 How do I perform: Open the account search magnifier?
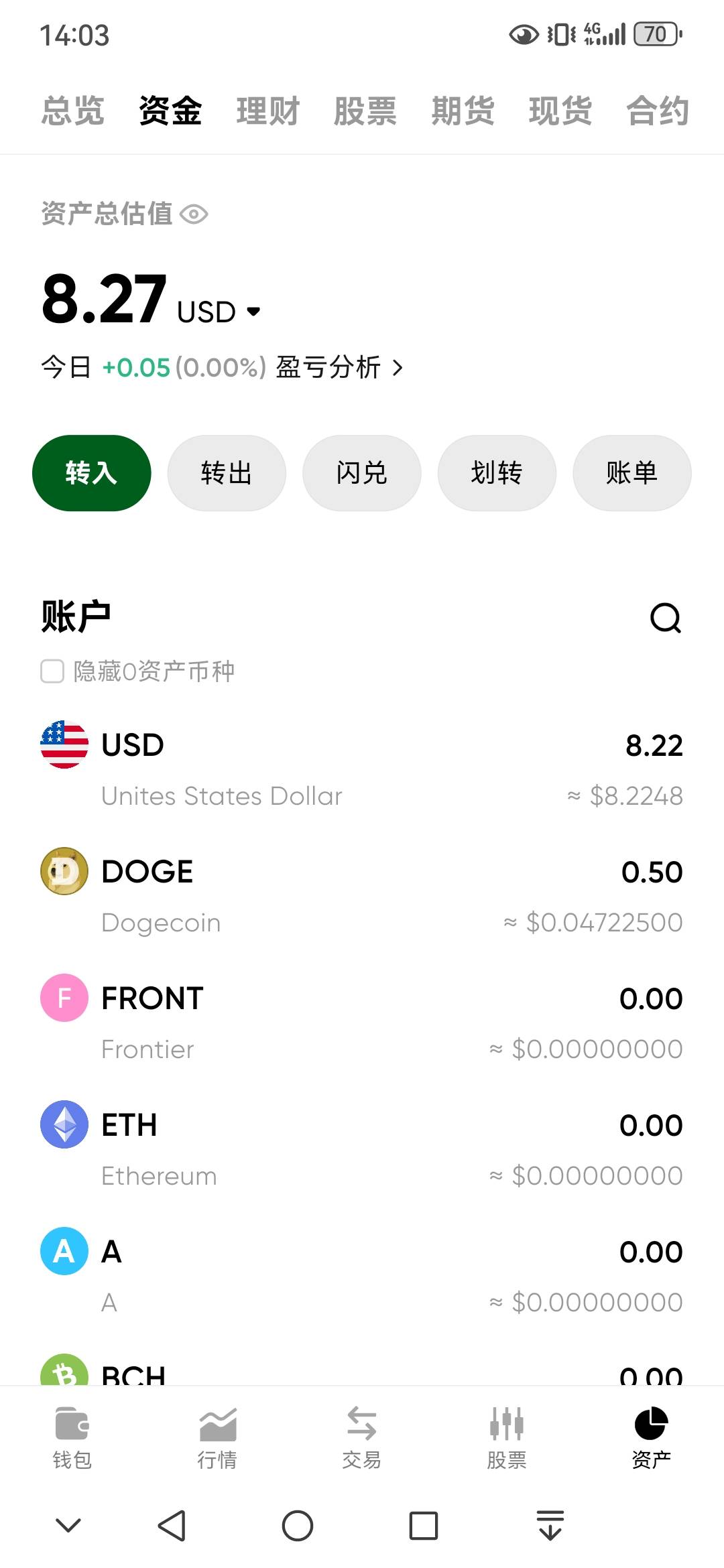click(x=666, y=617)
